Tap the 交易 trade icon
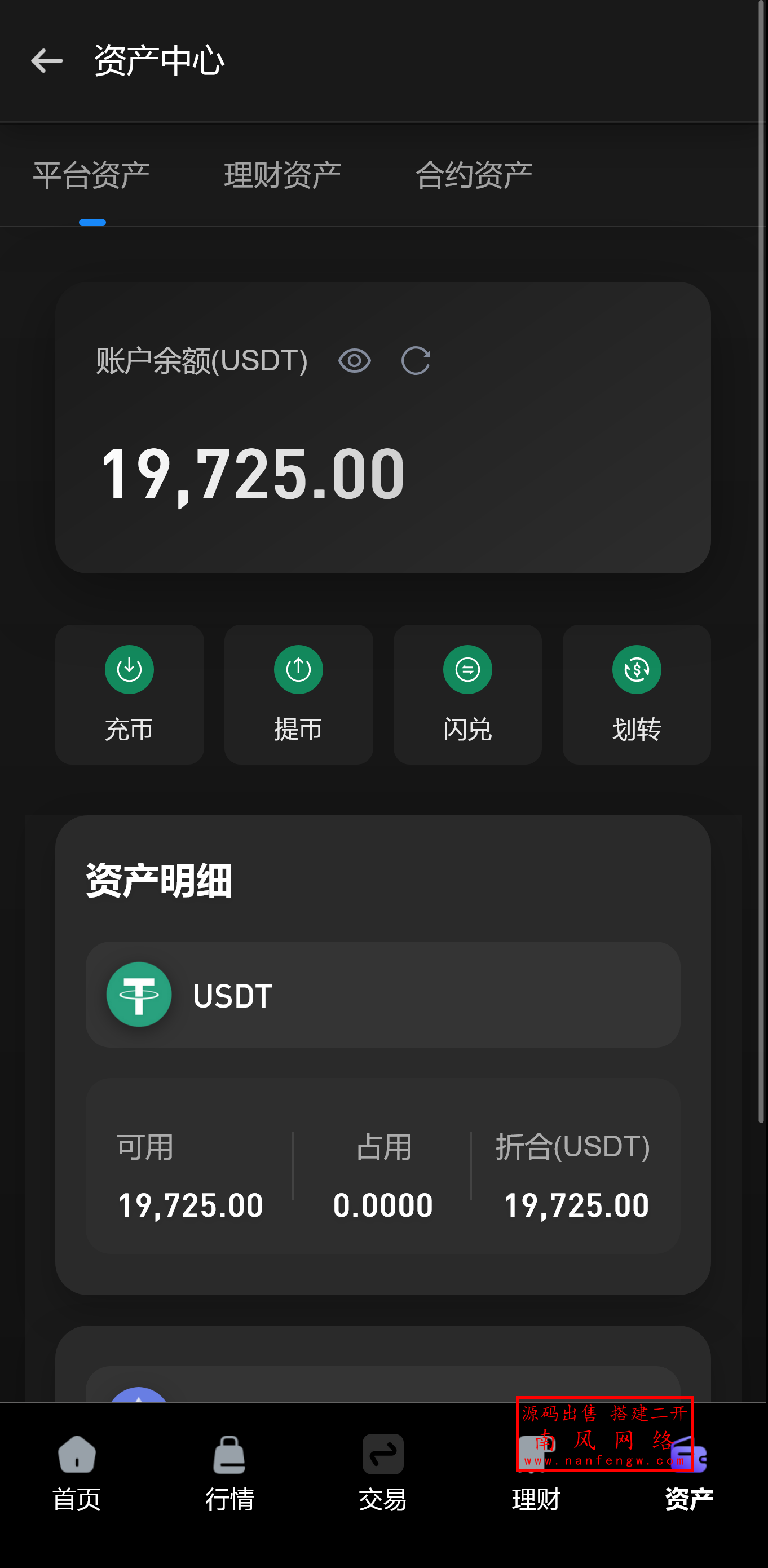This screenshot has width=768, height=1568. pyautogui.click(x=382, y=1455)
